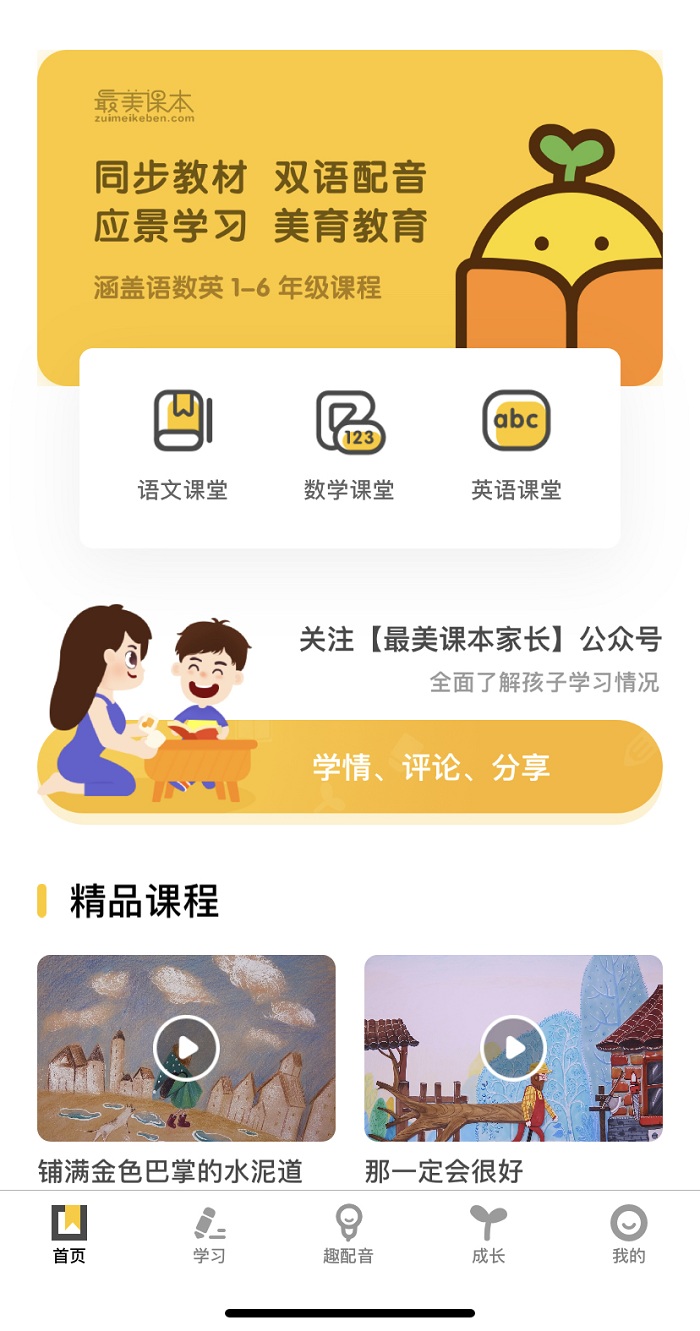
Task: Switch to the 趣配音 tab
Action: (348, 1235)
